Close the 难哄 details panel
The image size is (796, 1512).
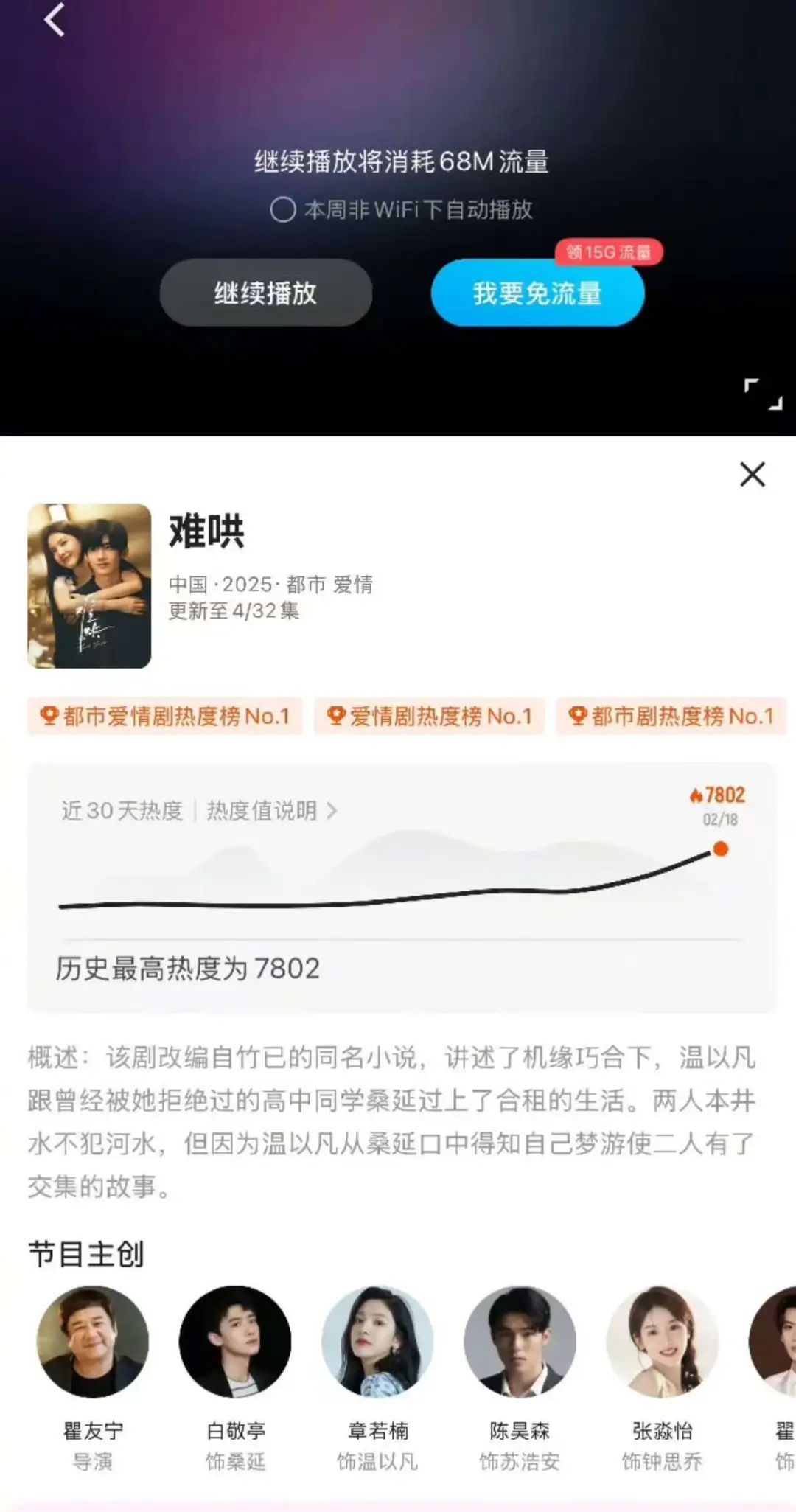752,475
